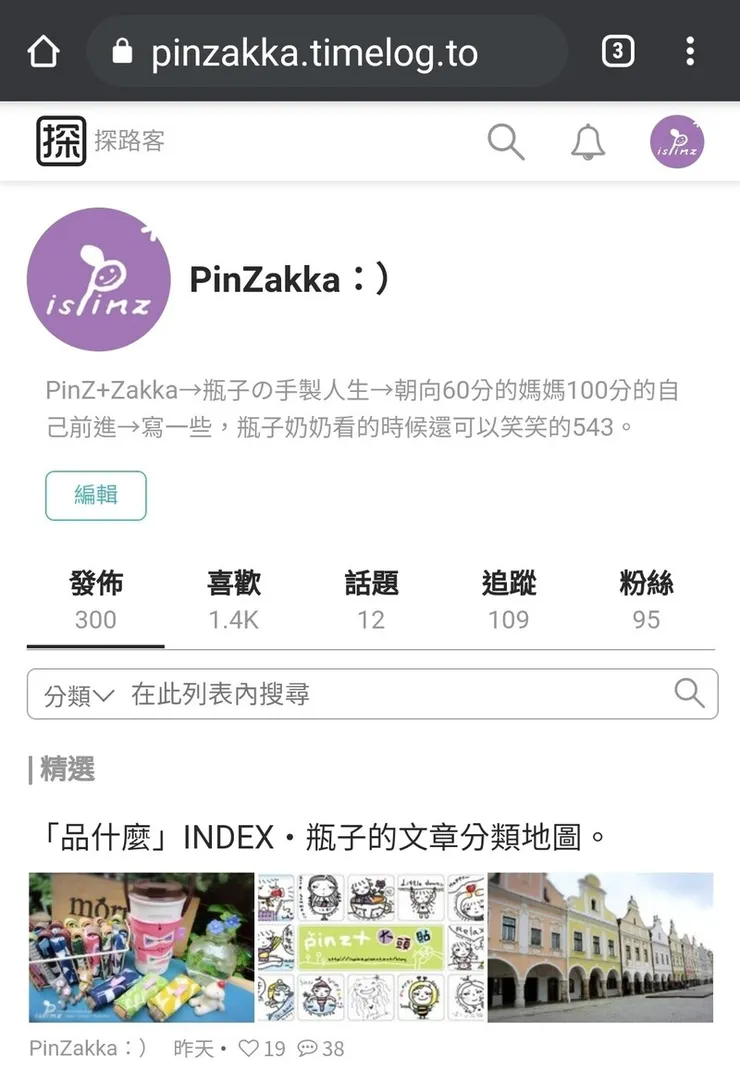Open the notifications bell

[x=588, y=142]
